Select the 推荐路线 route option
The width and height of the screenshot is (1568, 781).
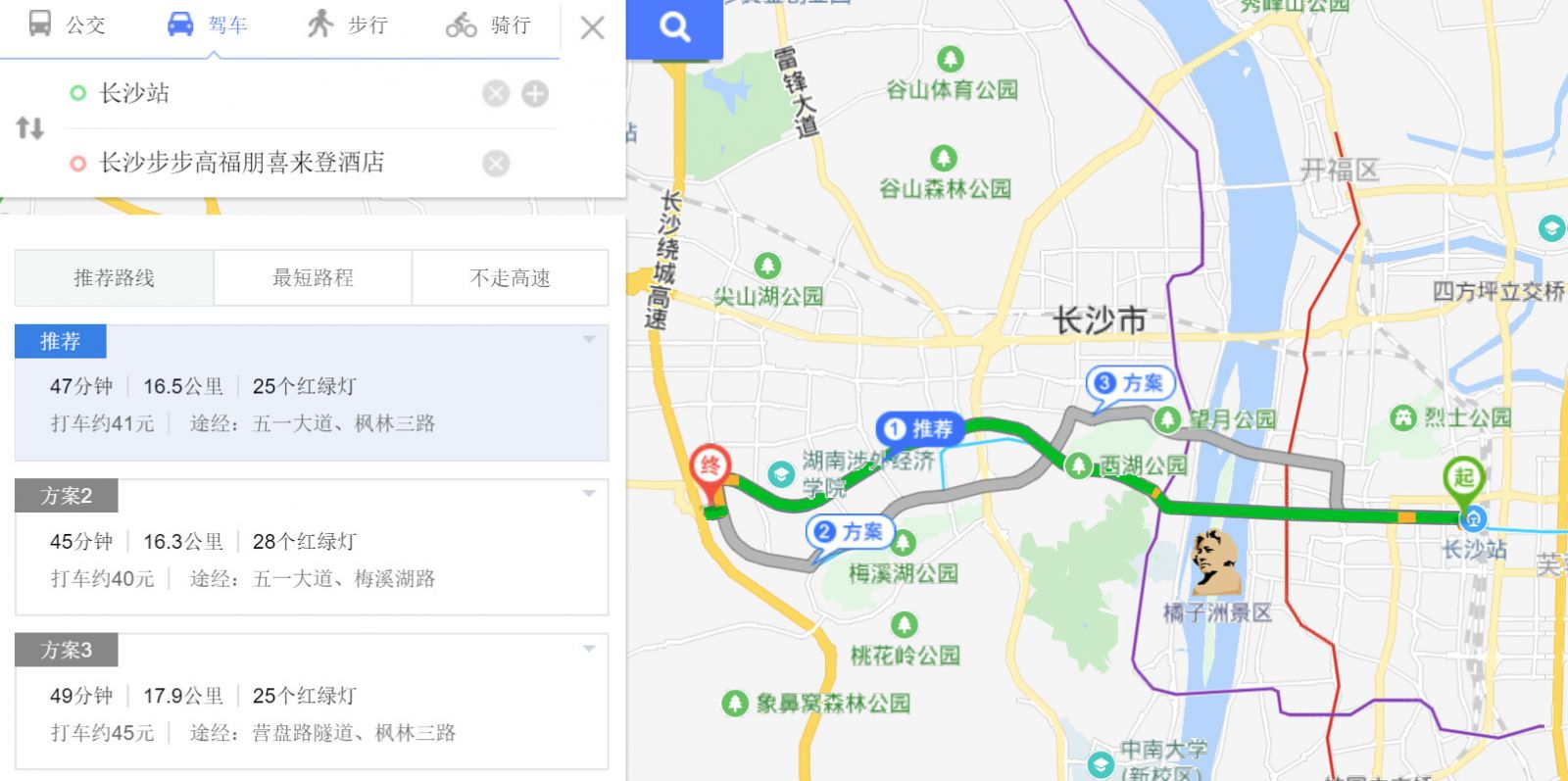click(x=115, y=278)
